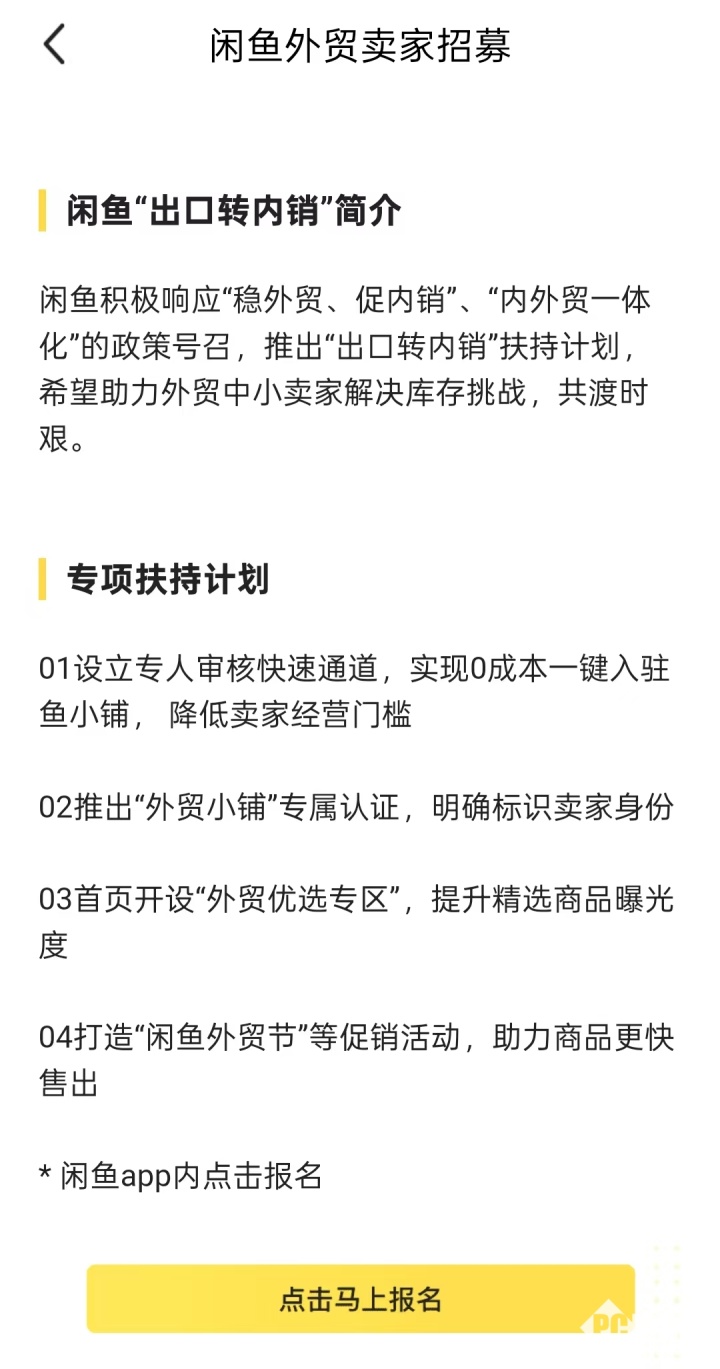
Task: Go back using the top-left arrow
Action: [x=54, y=45]
